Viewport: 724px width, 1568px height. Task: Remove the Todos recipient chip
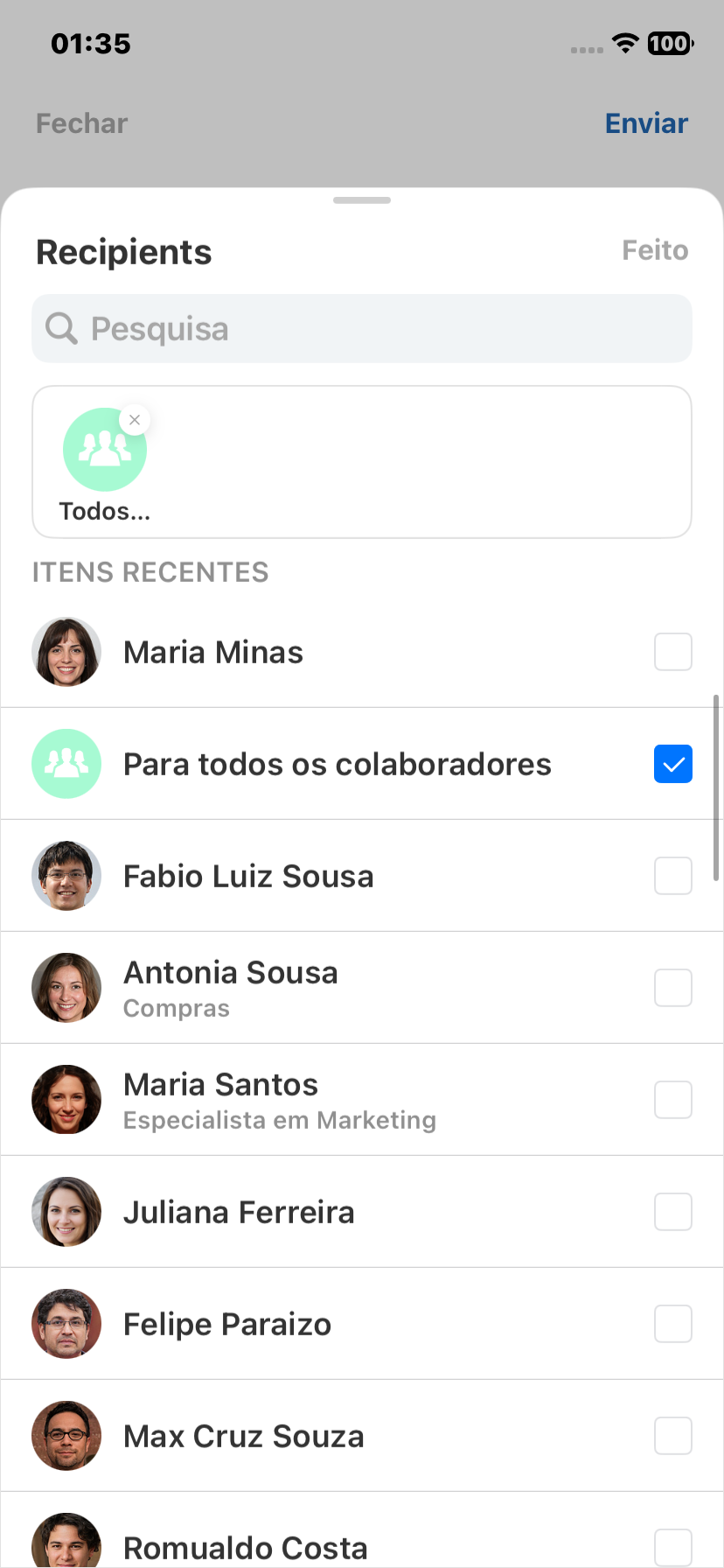click(x=135, y=420)
